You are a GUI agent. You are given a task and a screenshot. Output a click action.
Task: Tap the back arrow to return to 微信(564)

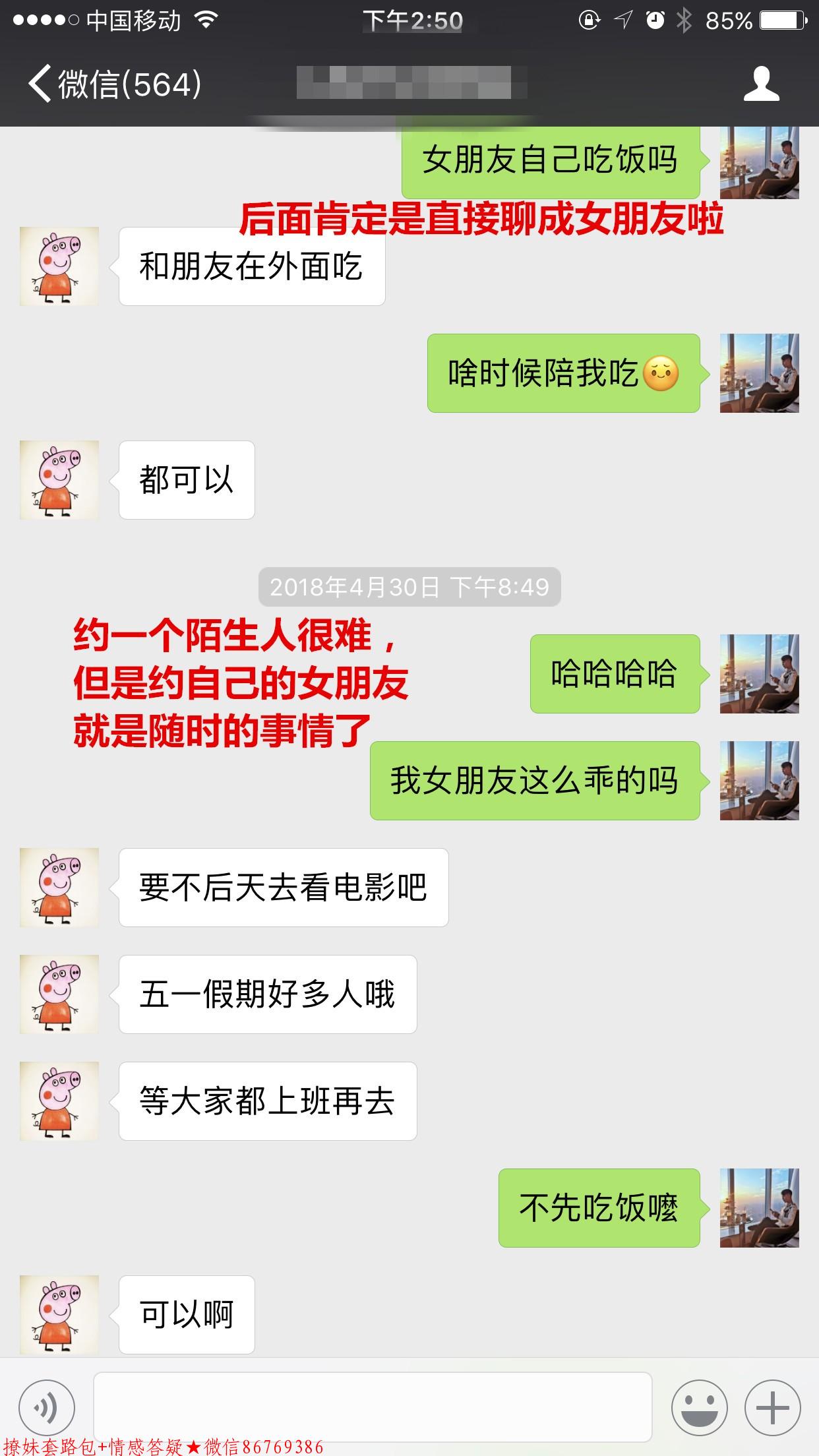(41, 84)
